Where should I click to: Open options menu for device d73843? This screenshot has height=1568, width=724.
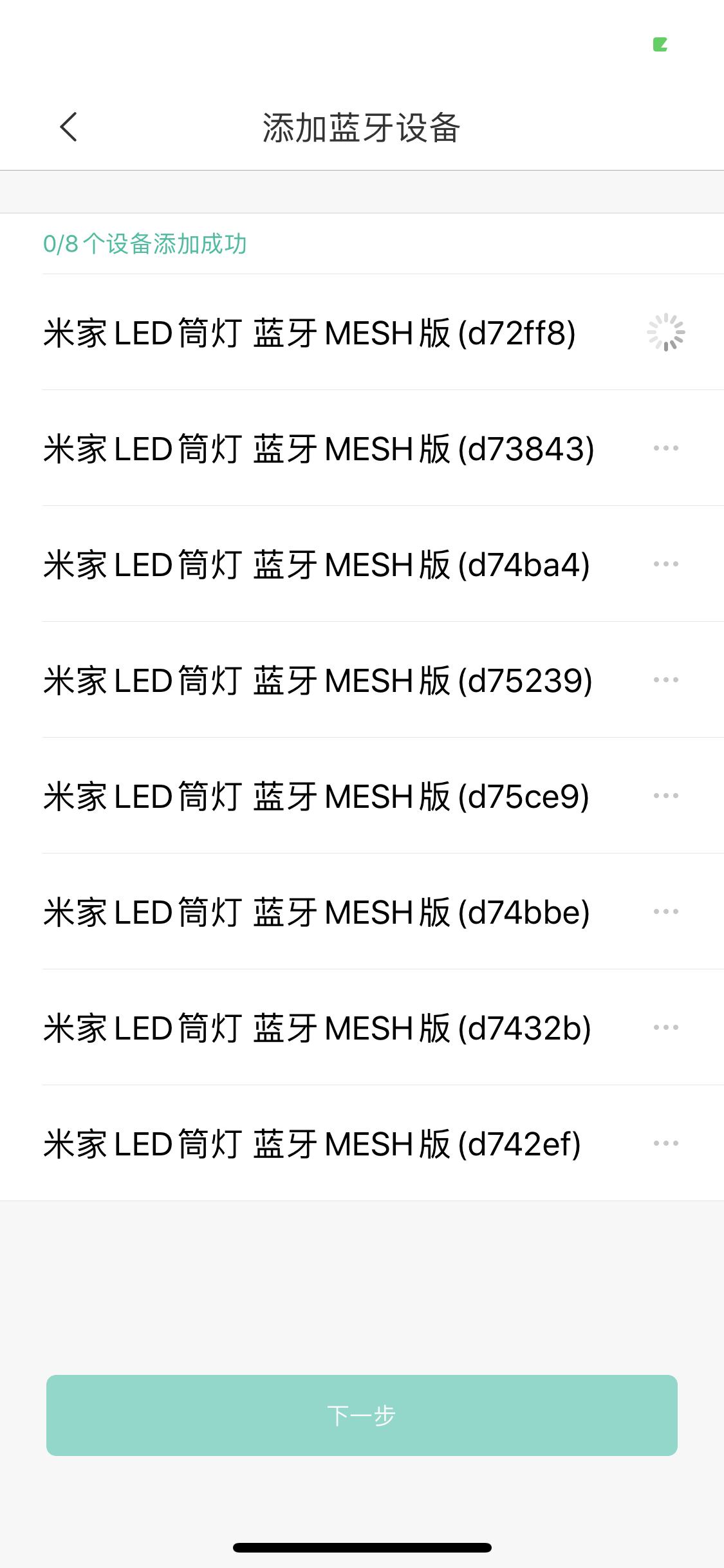(x=666, y=448)
